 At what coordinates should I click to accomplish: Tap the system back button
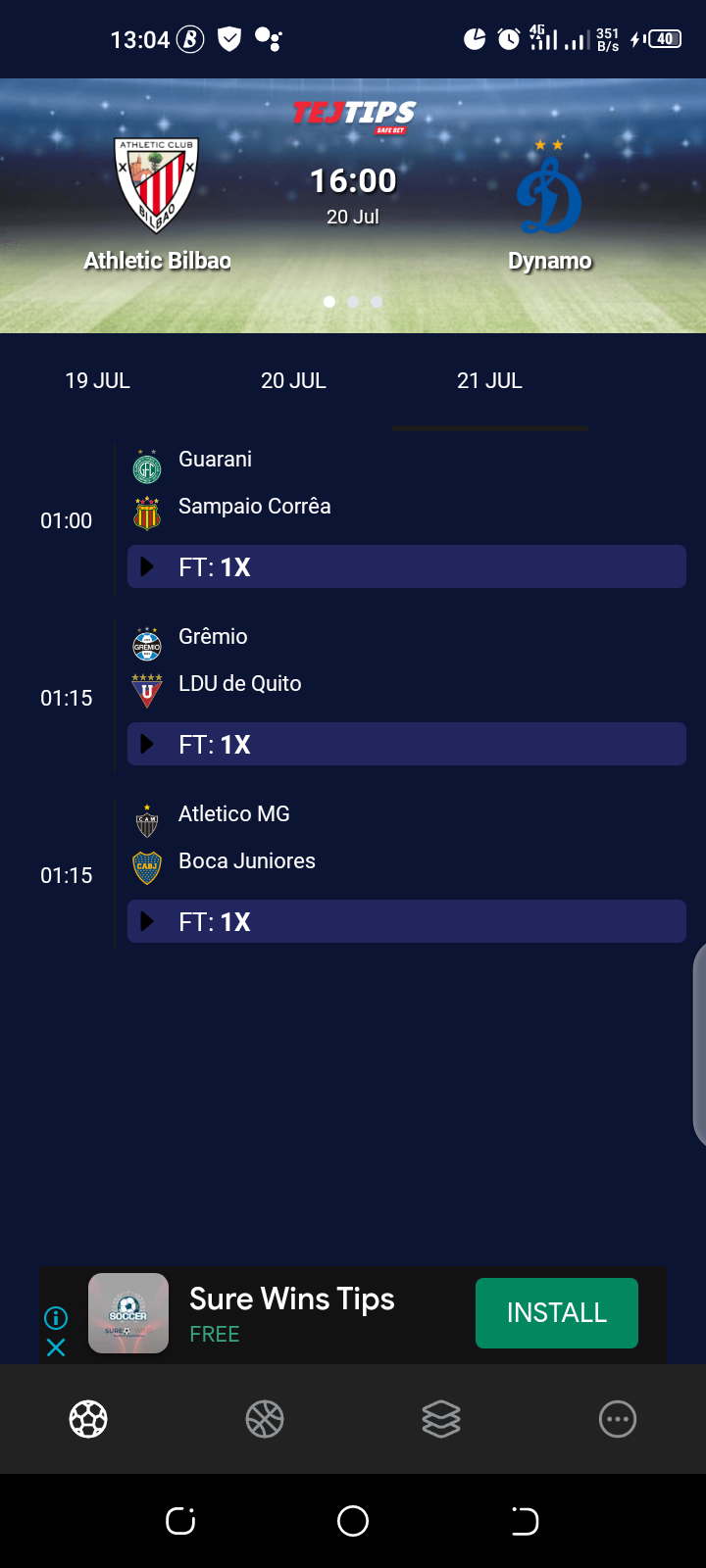pos(525,1521)
